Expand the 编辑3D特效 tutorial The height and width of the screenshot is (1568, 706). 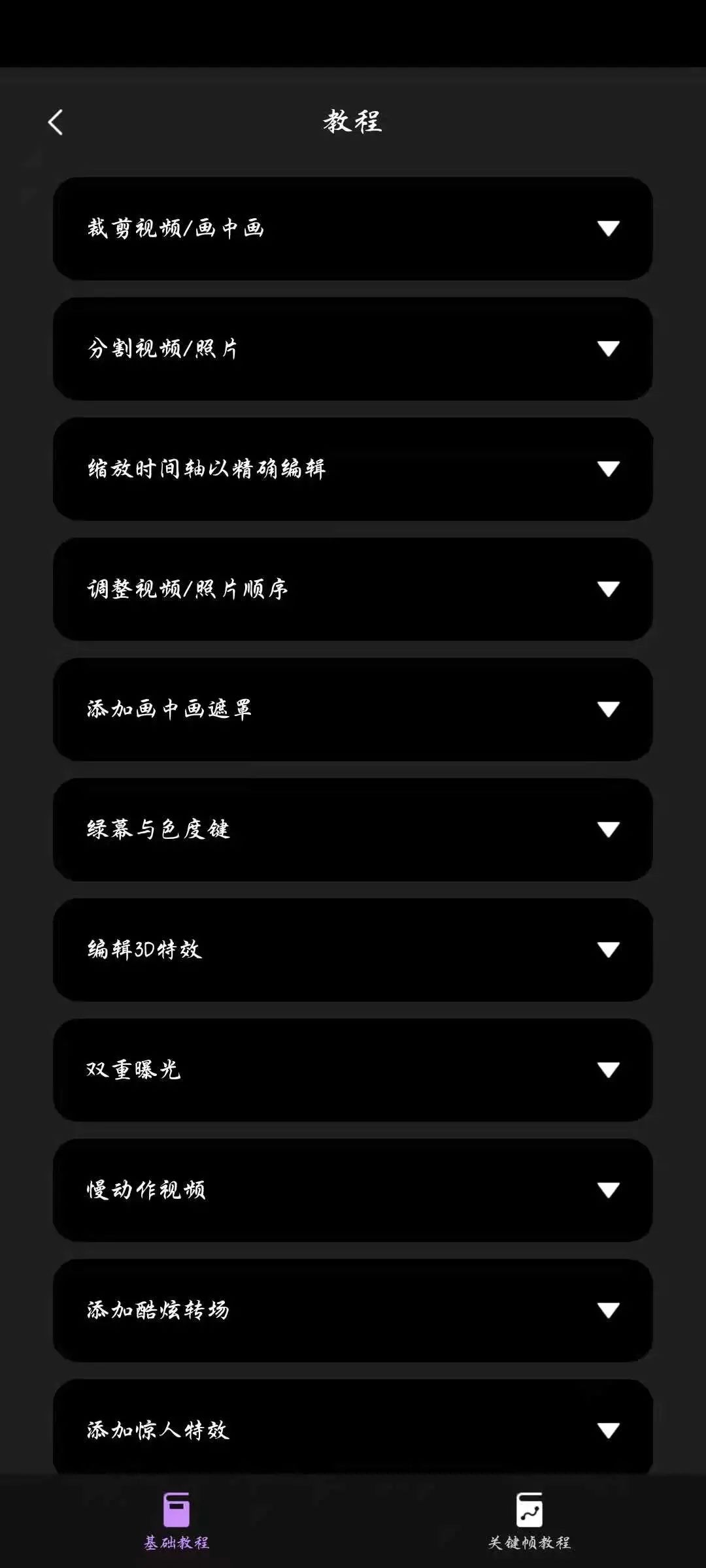[608, 949]
